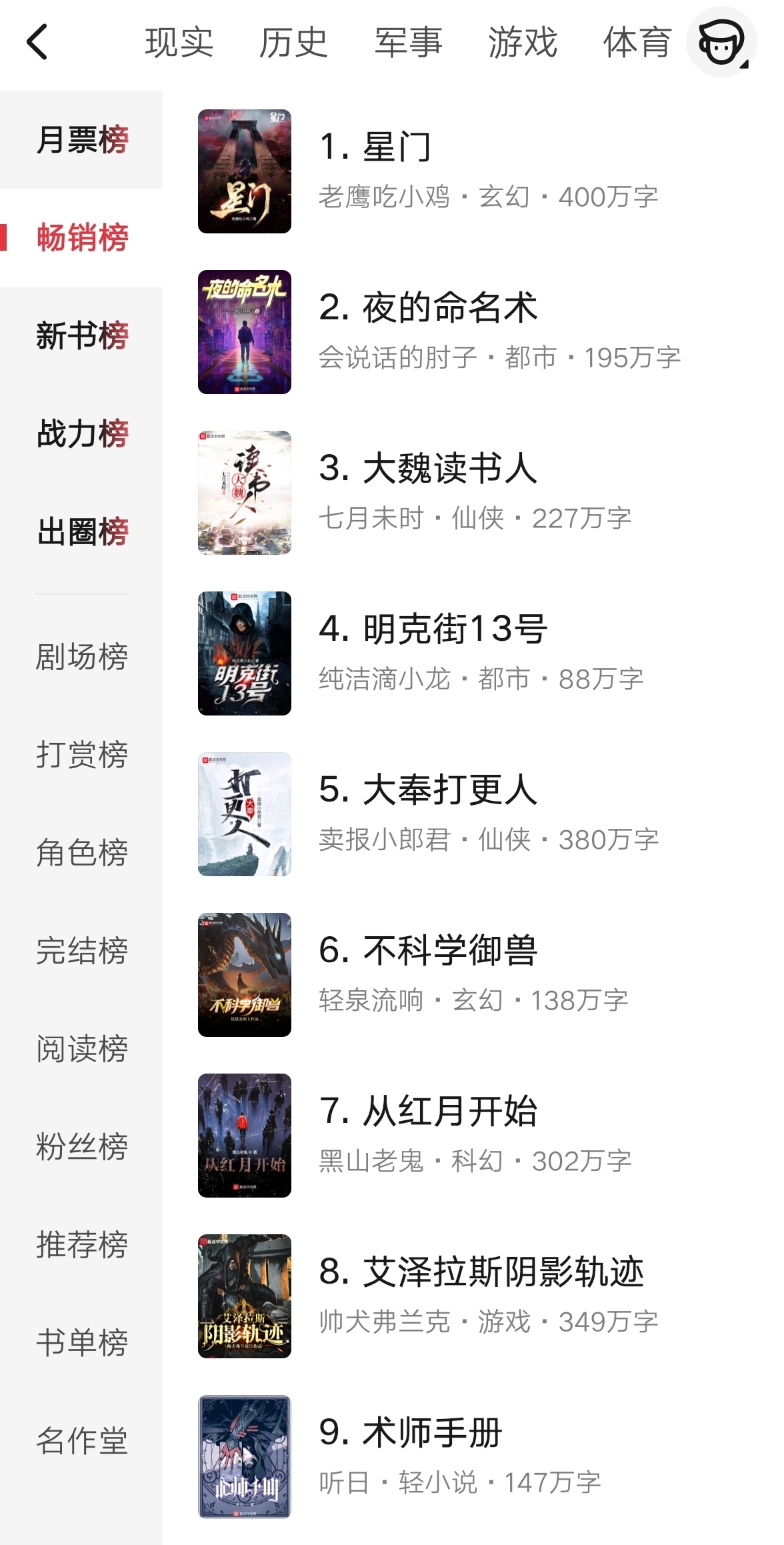The width and height of the screenshot is (784, 1545).
Task: Tap the cover of 不科学御兽
Action: pos(245,975)
